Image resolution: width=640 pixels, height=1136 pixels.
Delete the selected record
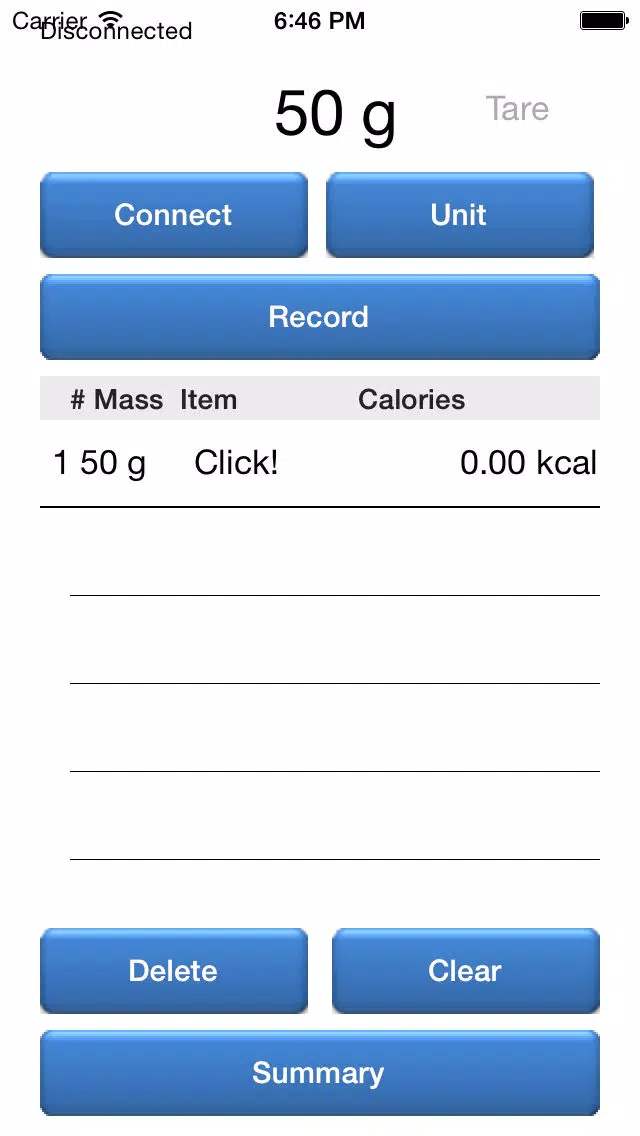pos(174,971)
